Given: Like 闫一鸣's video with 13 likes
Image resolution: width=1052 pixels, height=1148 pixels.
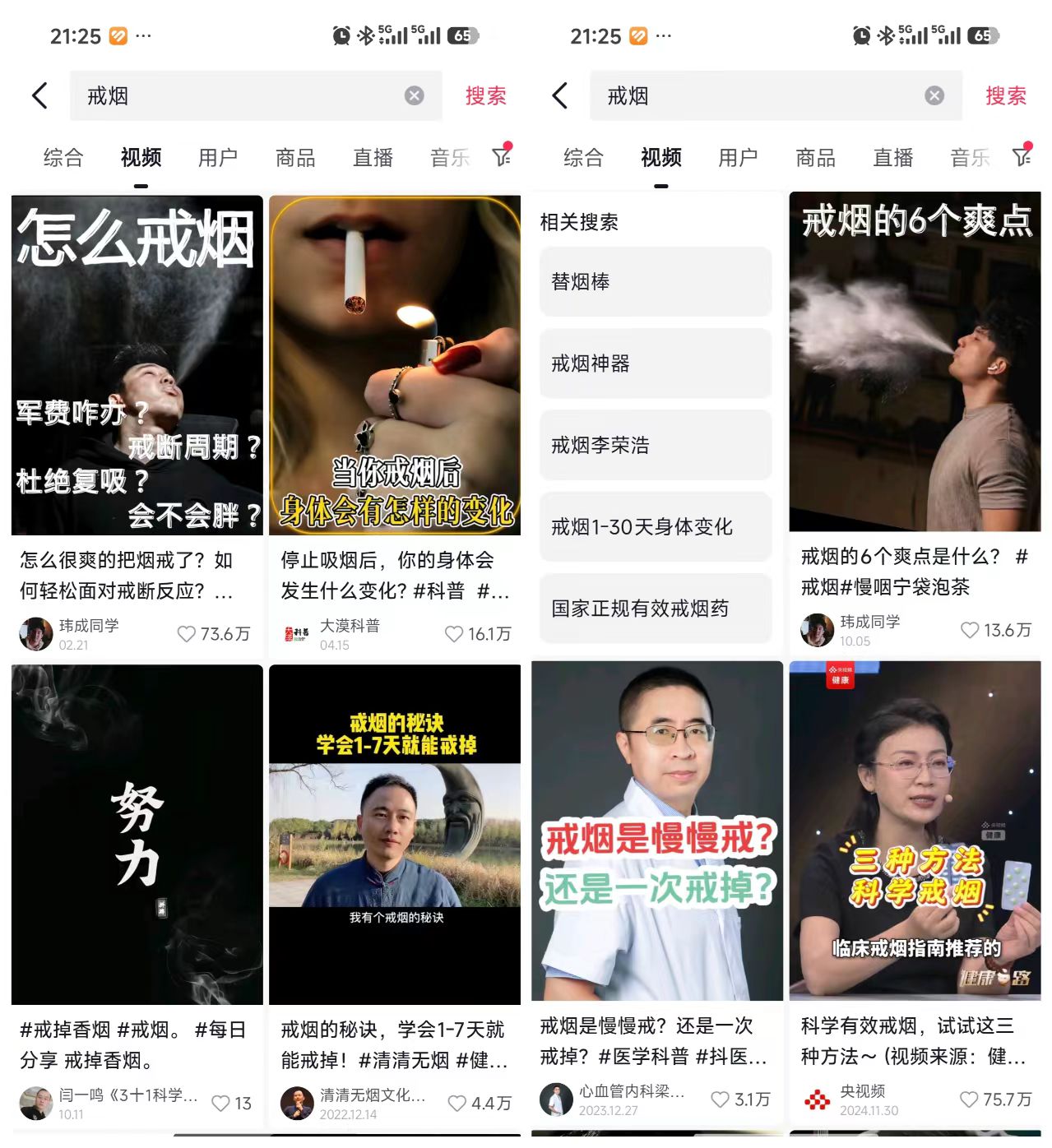Looking at the screenshot, I should tap(220, 1104).
